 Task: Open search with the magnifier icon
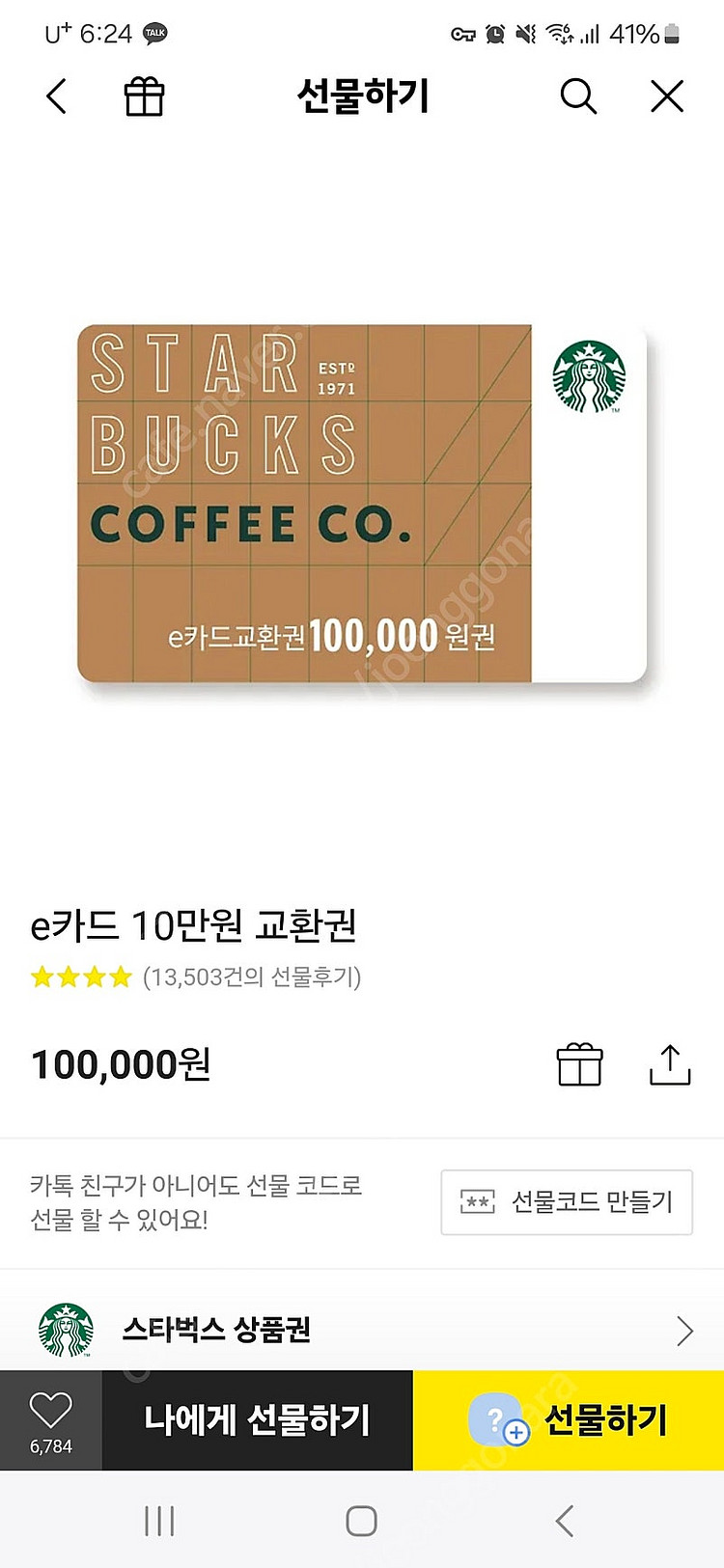(578, 96)
